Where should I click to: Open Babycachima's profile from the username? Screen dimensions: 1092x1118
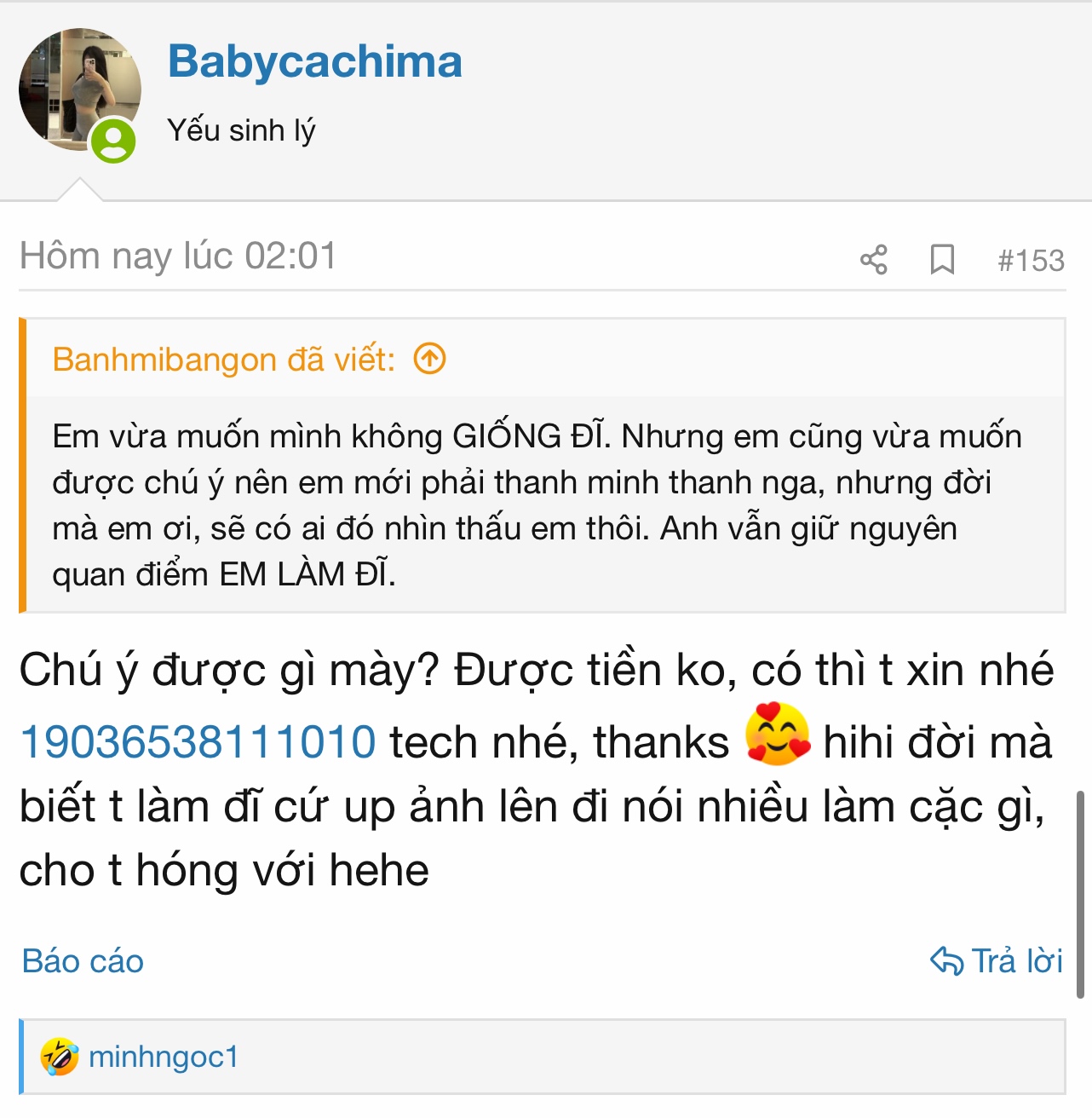coord(314,62)
